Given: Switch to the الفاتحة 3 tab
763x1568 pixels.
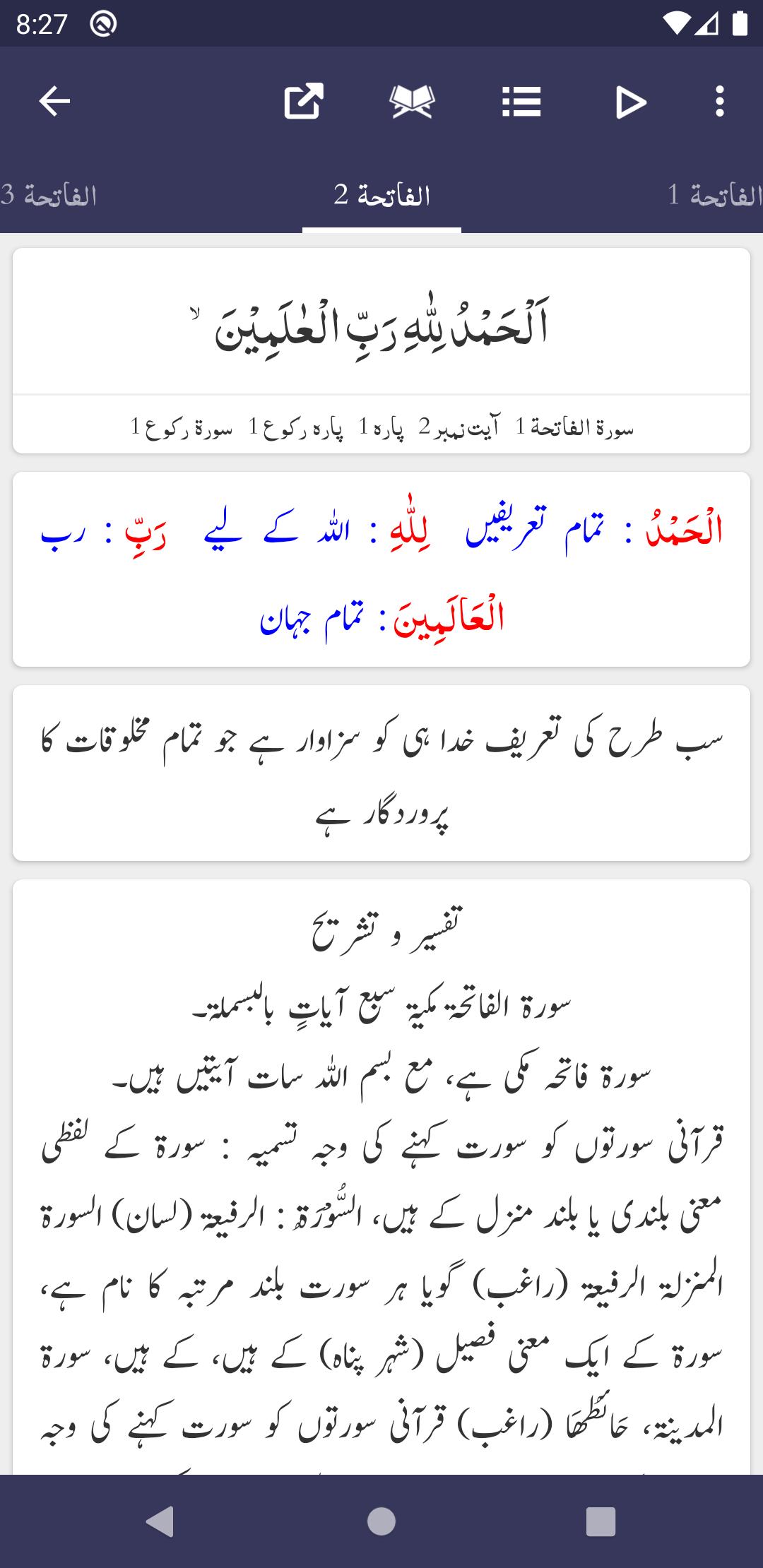Looking at the screenshot, I should click(x=49, y=195).
